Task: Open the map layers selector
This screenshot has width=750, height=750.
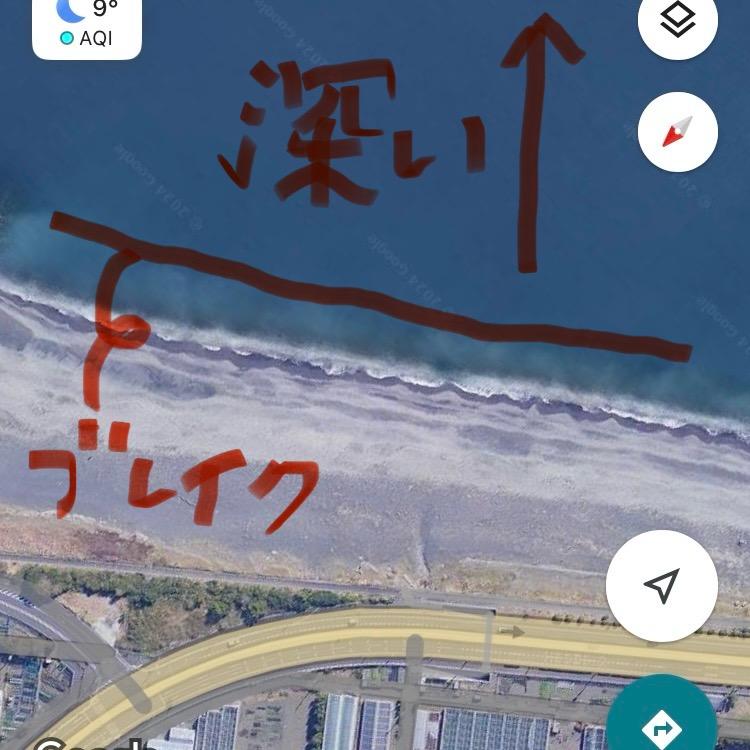Action: coord(678,20)
